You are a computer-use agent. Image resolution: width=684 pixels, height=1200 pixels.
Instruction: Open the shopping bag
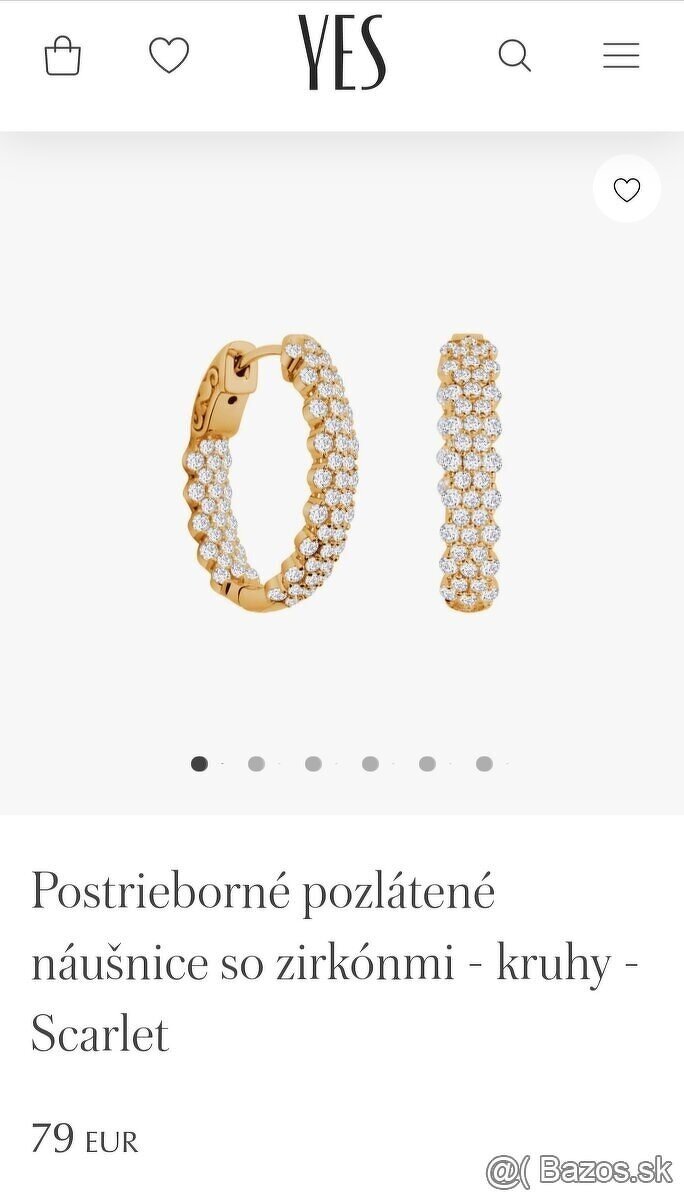[x=62, y=55]
